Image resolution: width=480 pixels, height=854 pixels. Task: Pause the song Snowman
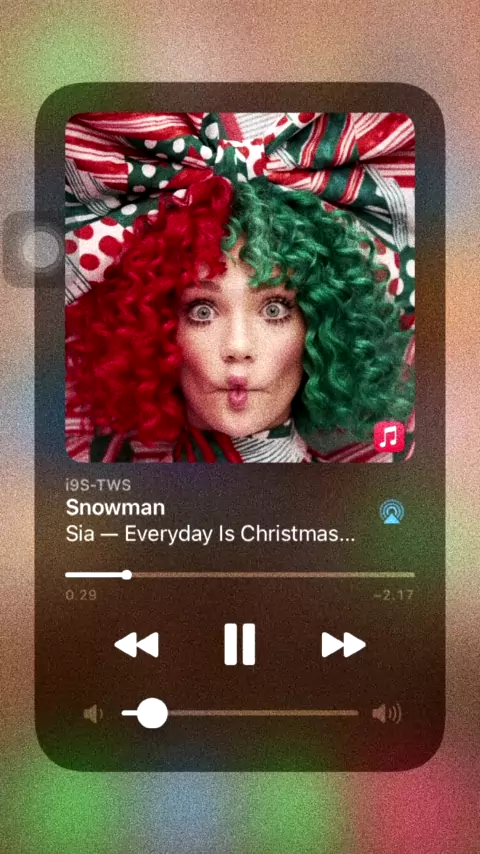pyautogui.click(x=240, y=644)
